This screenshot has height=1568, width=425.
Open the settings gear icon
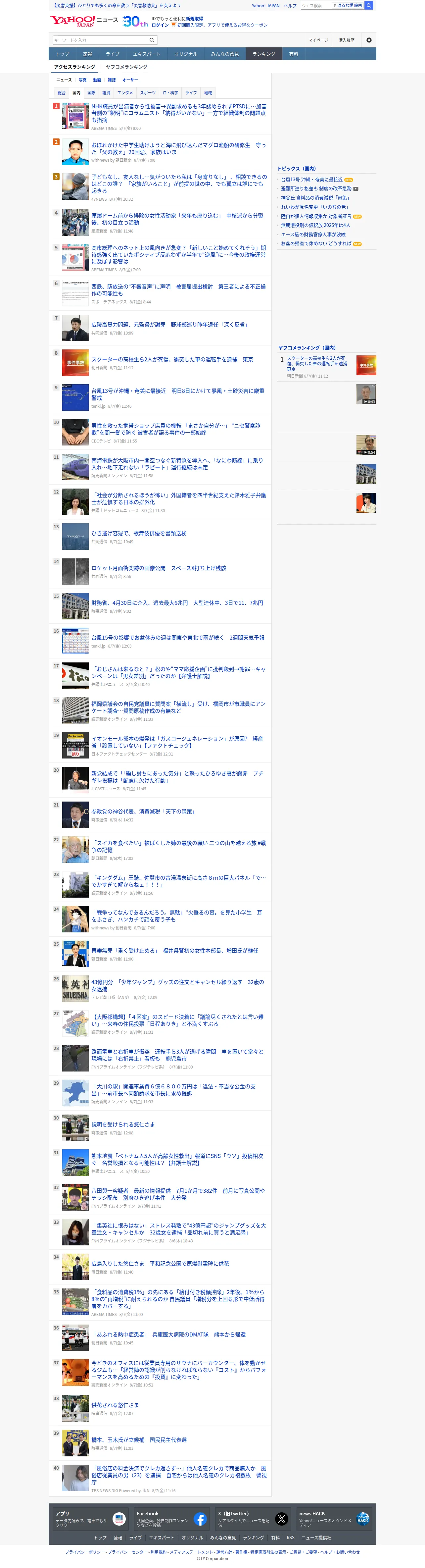[x=368, y=40]
